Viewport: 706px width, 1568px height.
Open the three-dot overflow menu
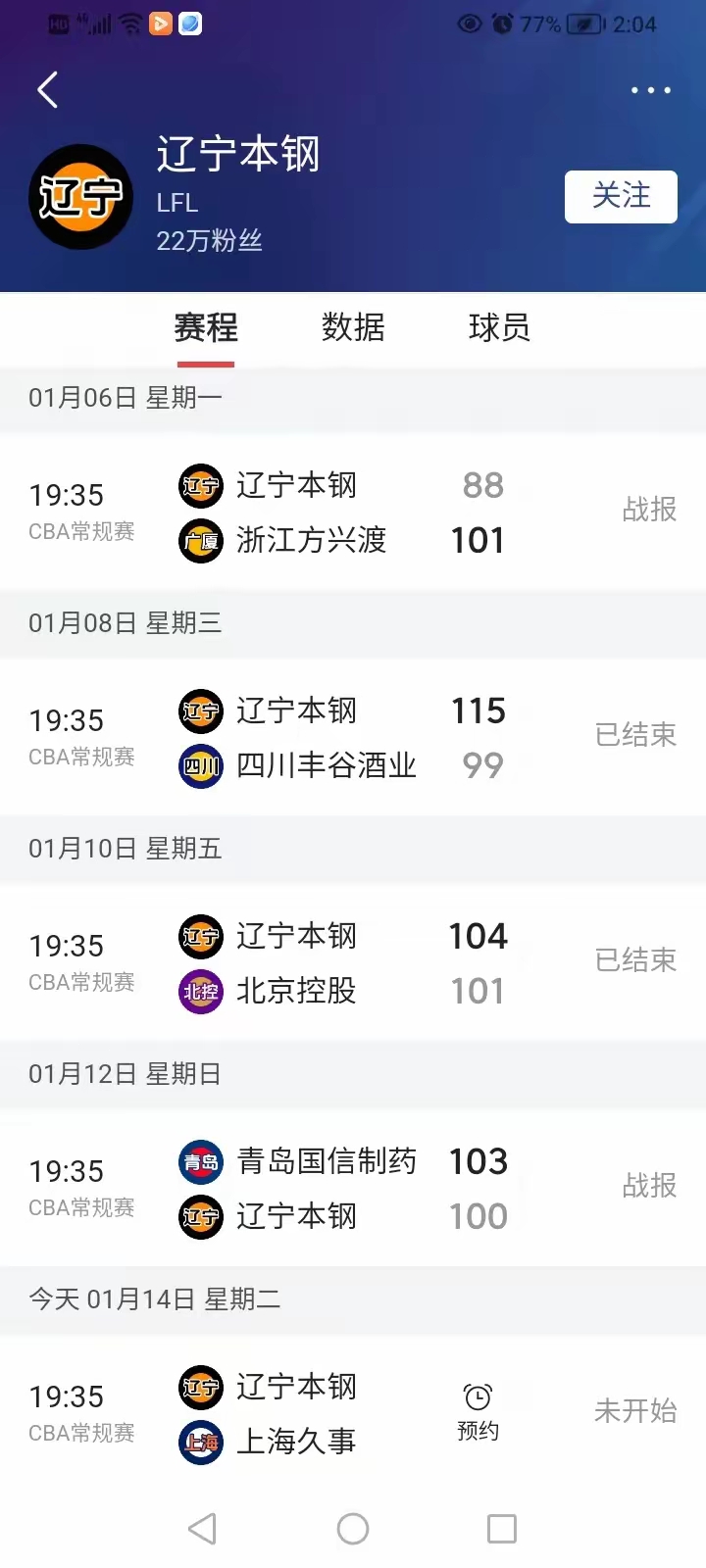[x=650, y=89]
